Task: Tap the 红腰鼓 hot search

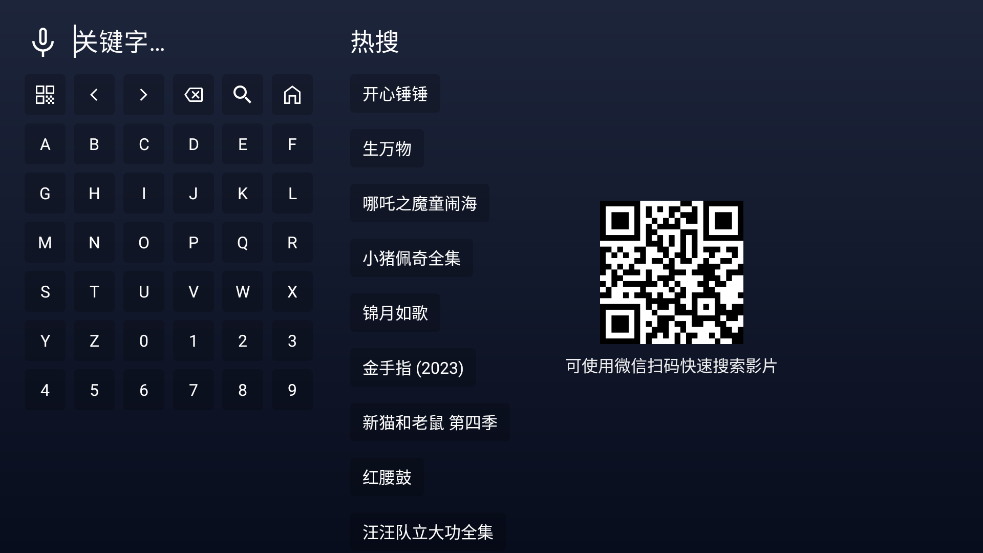Action: click(387, 478)
